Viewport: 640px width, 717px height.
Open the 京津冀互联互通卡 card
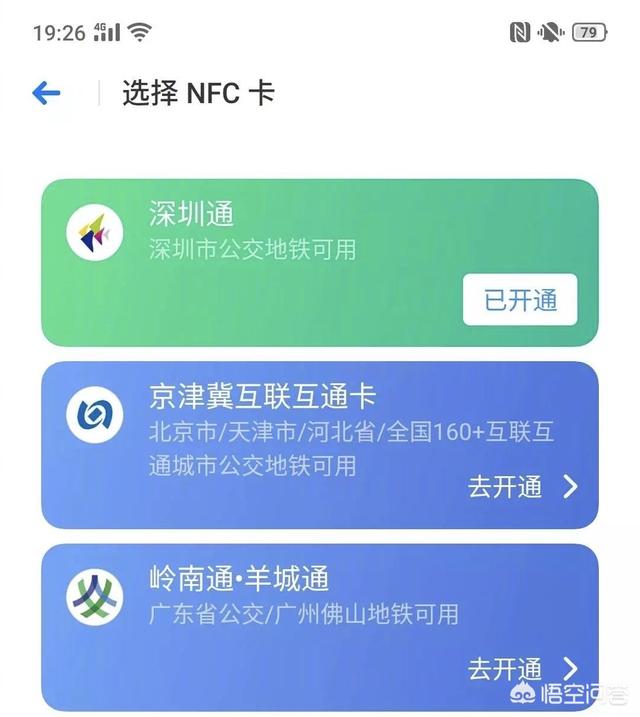pyautogui.click(x=260, y=420)
